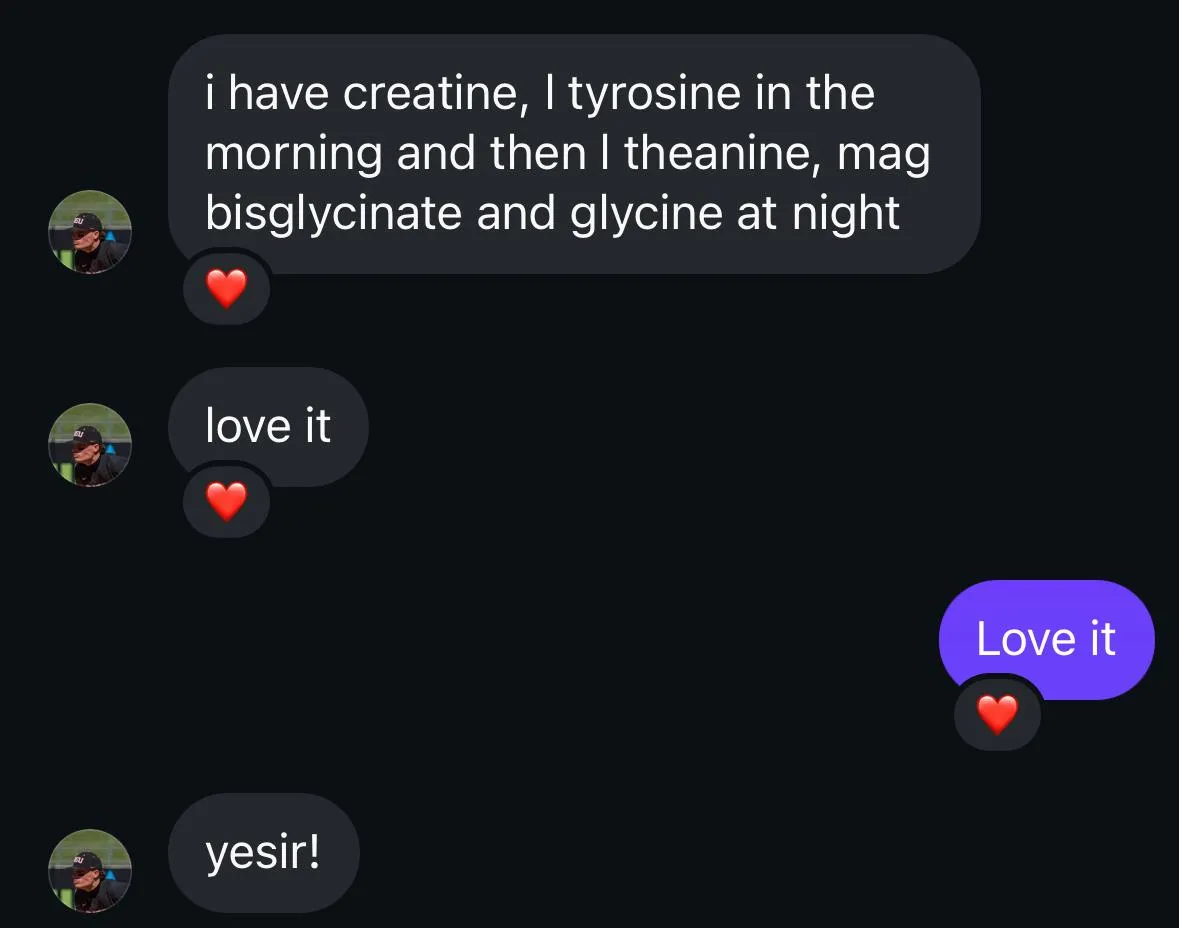Open heart reaction under the received "love it"
1179x928 pixels.
[x=226, y=501]
